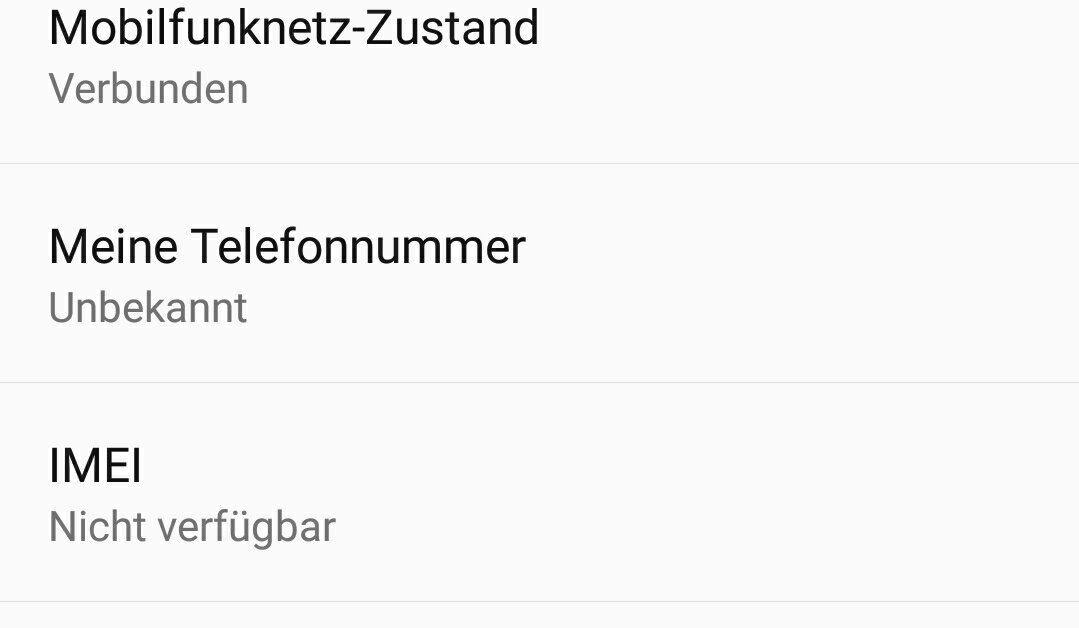The image size is (1079, 628).
Task: Open the Mobilfunknetz-Zustand row
Action: tap(294, 58)
